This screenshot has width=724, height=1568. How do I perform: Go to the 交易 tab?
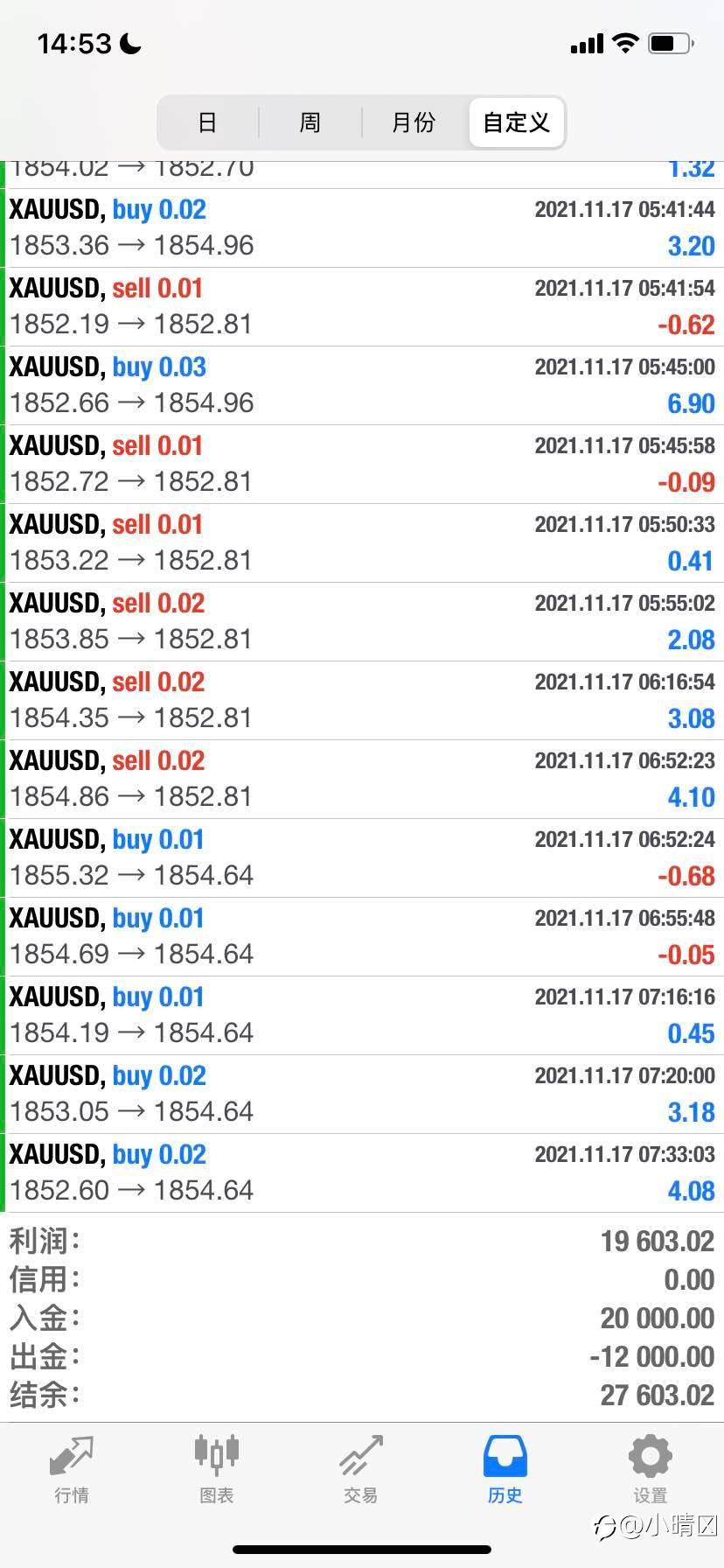click(x=361, y=1470)
